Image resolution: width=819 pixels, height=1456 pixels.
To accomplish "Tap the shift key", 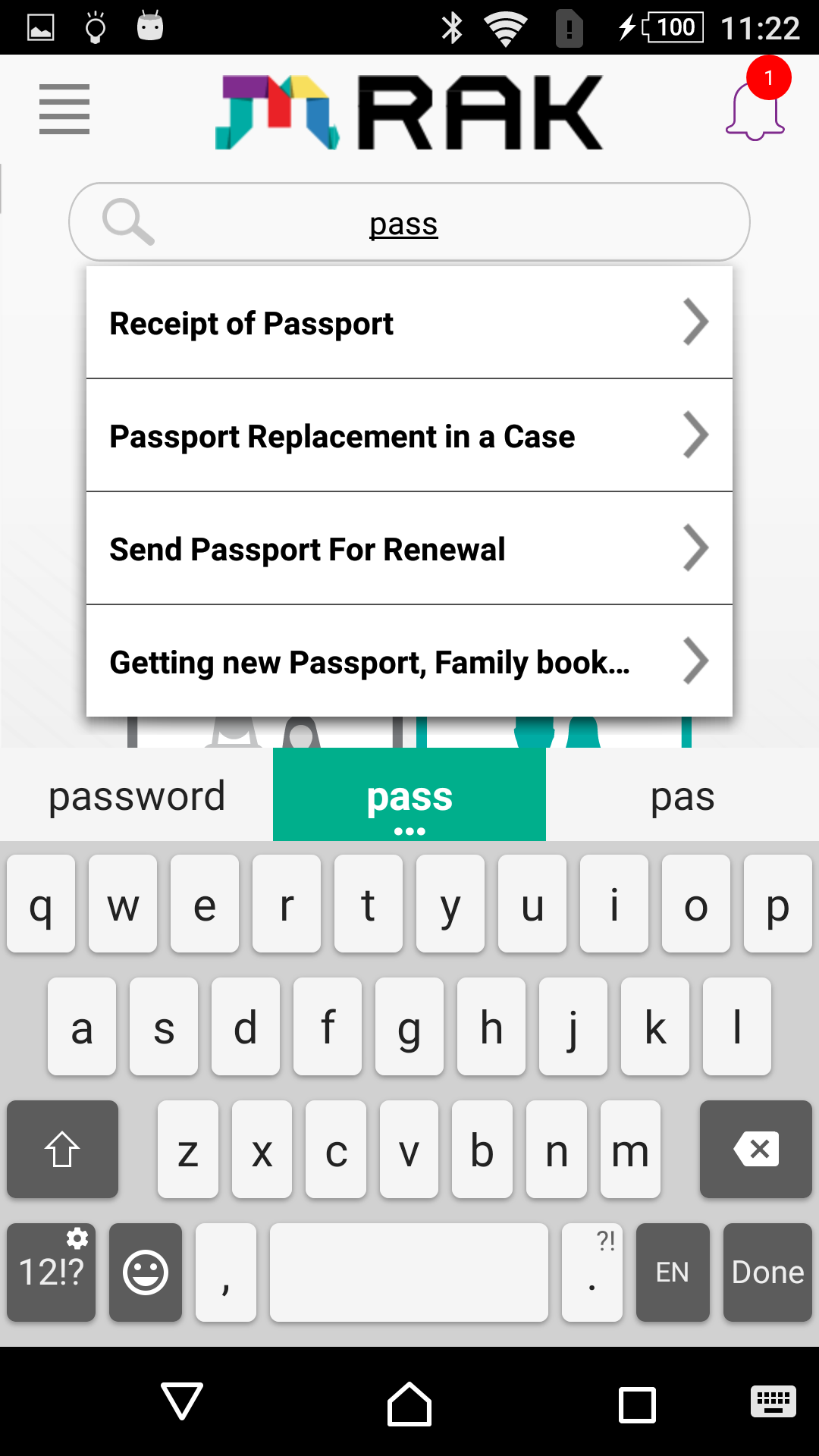I will tap(63, 1150).
